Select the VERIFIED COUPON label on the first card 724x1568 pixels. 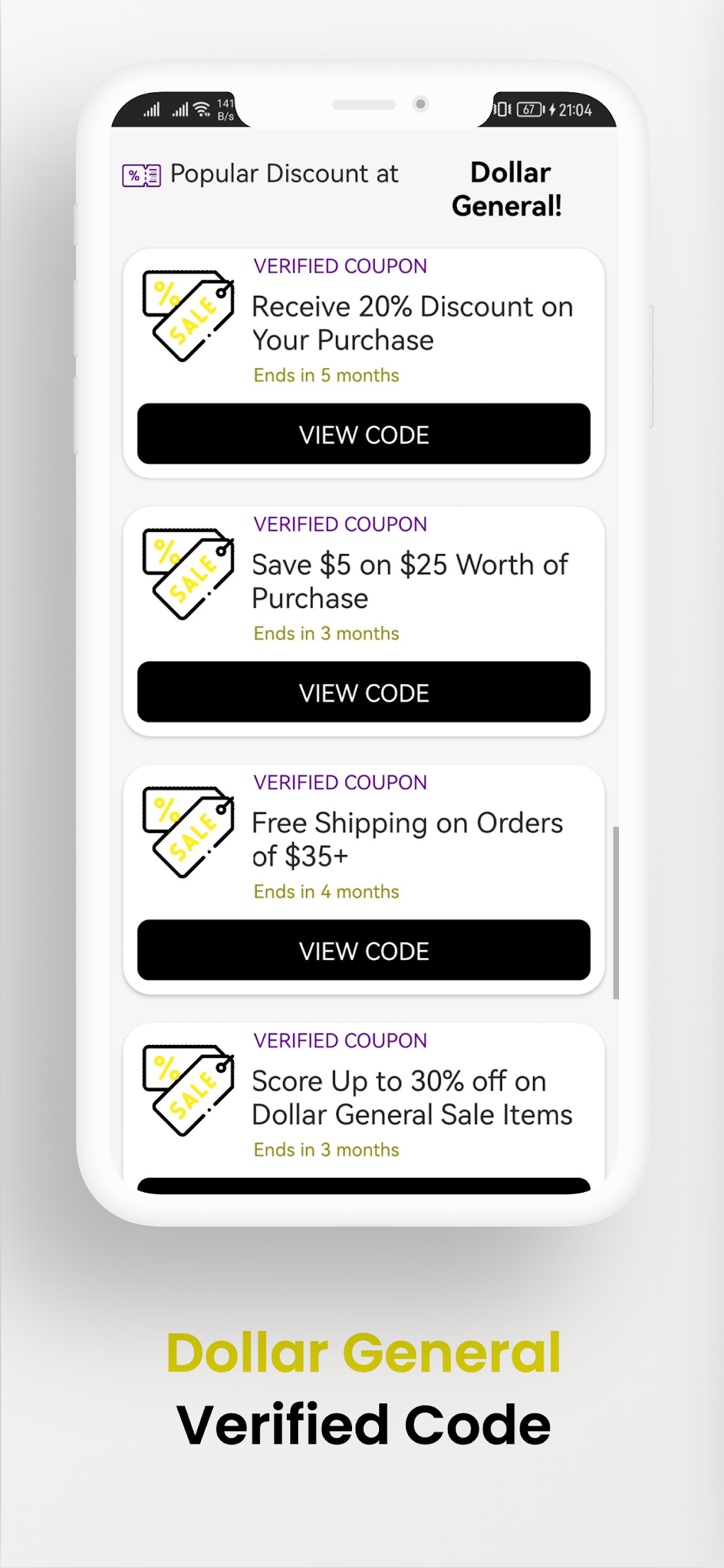click(x=341, y=266)
